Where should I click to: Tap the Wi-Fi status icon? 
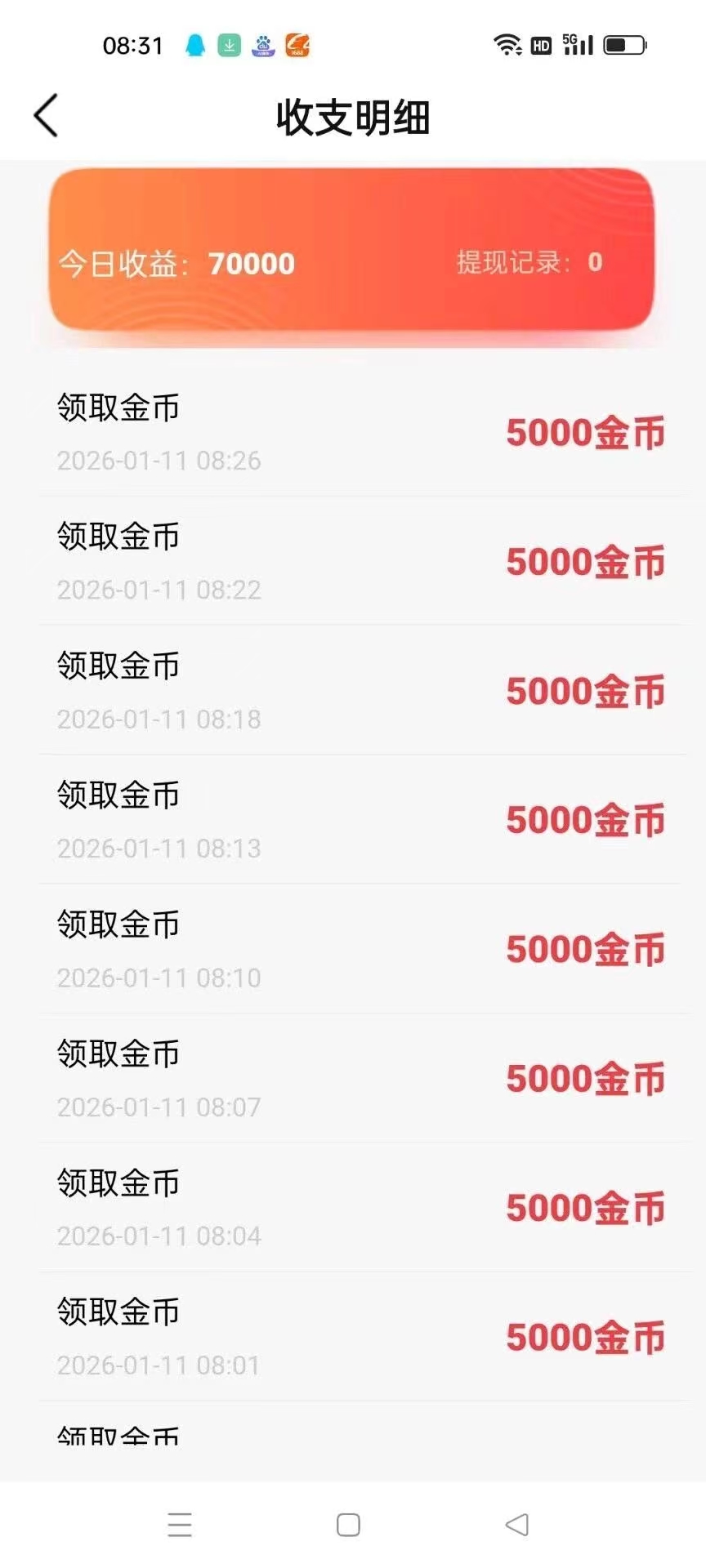pyautogui.click(x=507, y=45)
